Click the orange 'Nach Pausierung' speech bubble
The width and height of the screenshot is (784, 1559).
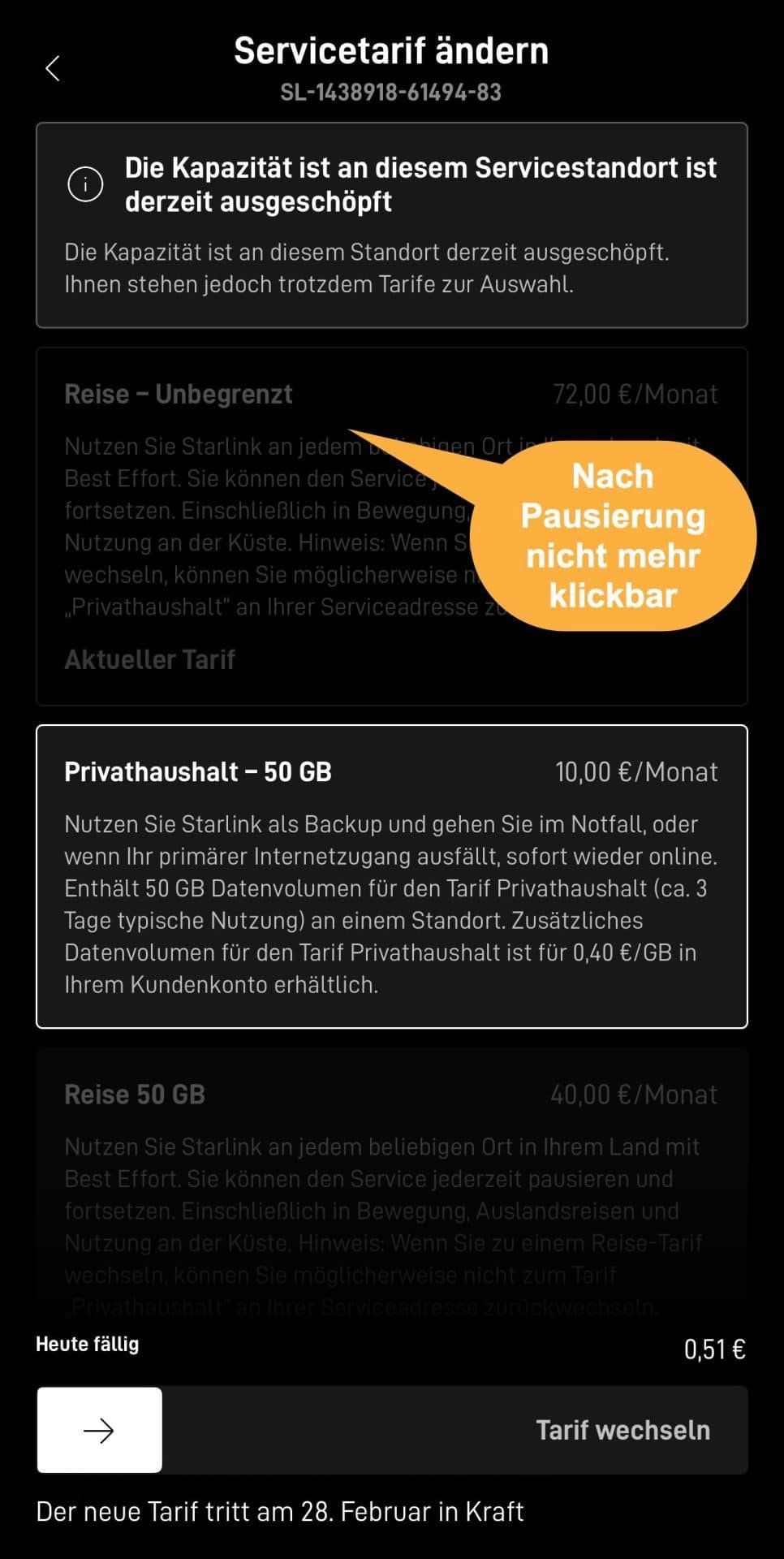[614, 532]
